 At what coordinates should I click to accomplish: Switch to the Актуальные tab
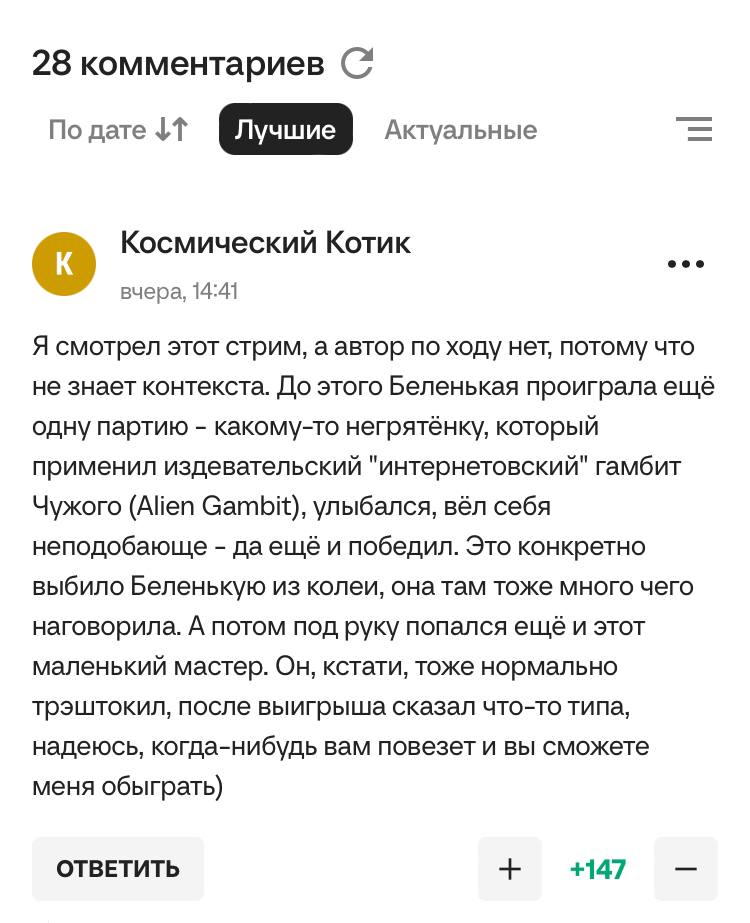[x=460, y=130]
